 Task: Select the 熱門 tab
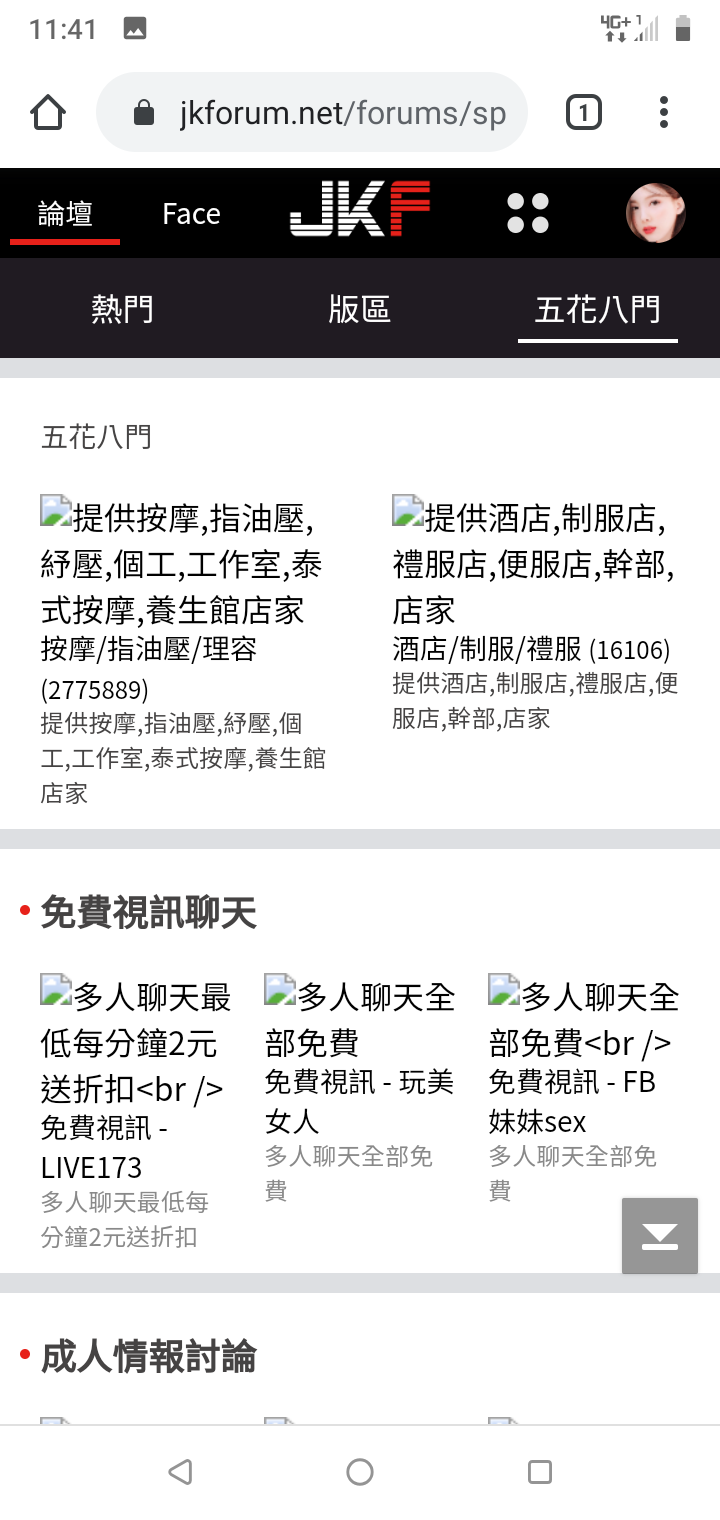[122, 309]
